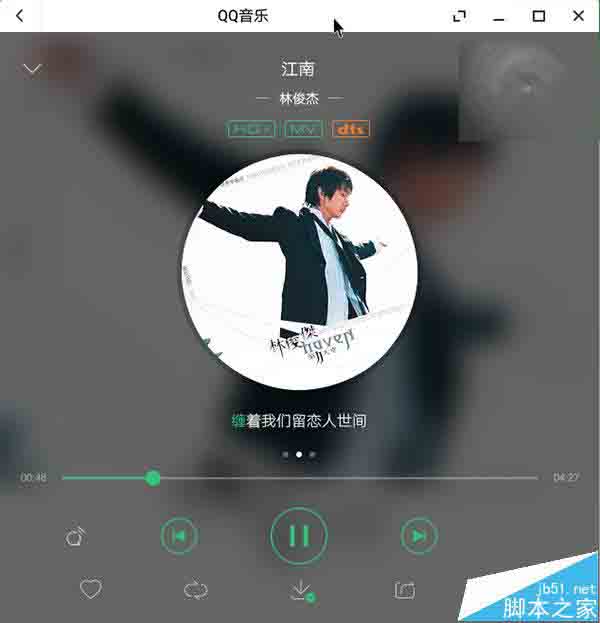Open the MV badge for this song
This screenshot has width=600, height=623.
(x=305, y=129)
